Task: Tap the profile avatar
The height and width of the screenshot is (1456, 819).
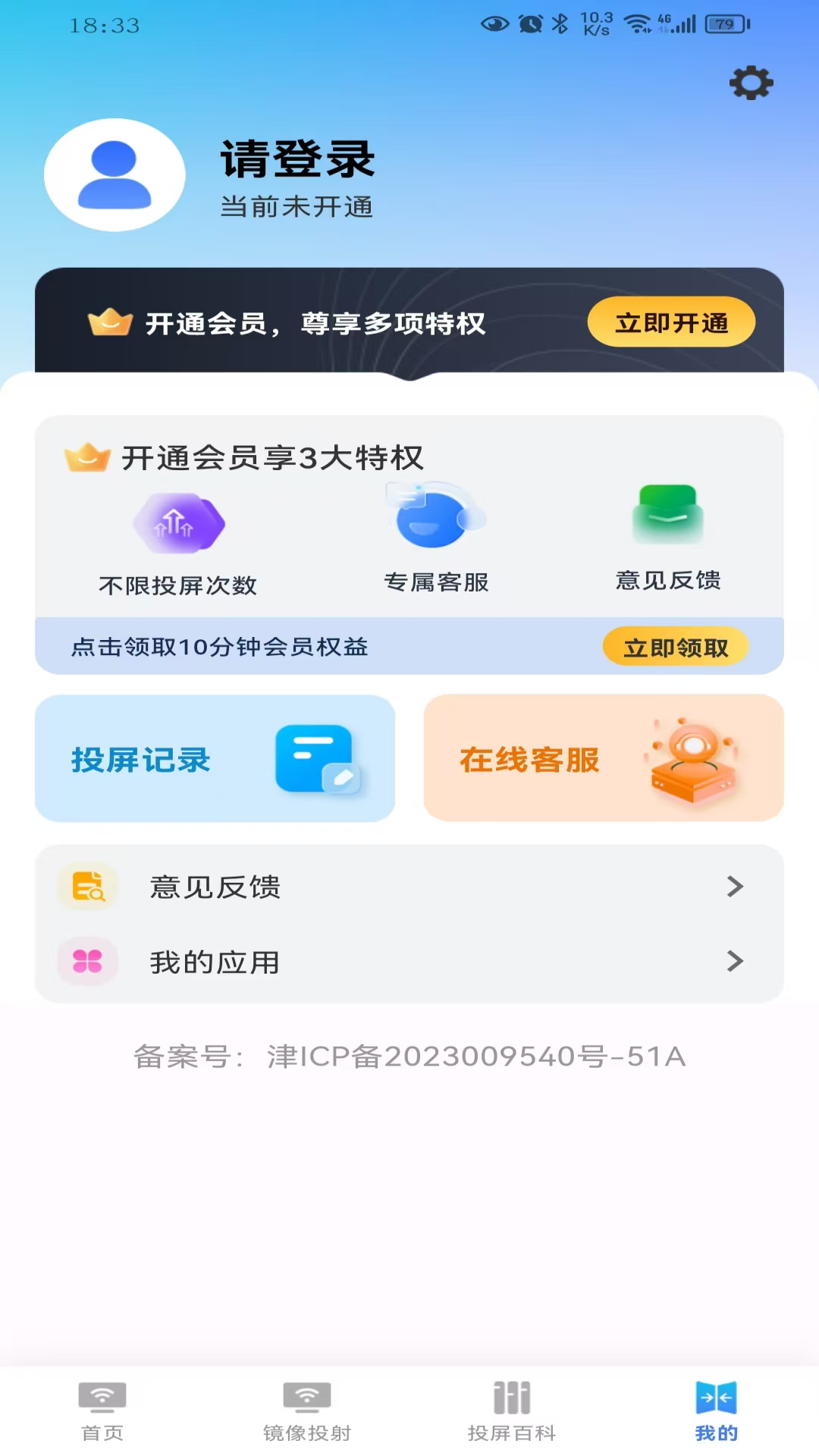Action: pos(115,175)
